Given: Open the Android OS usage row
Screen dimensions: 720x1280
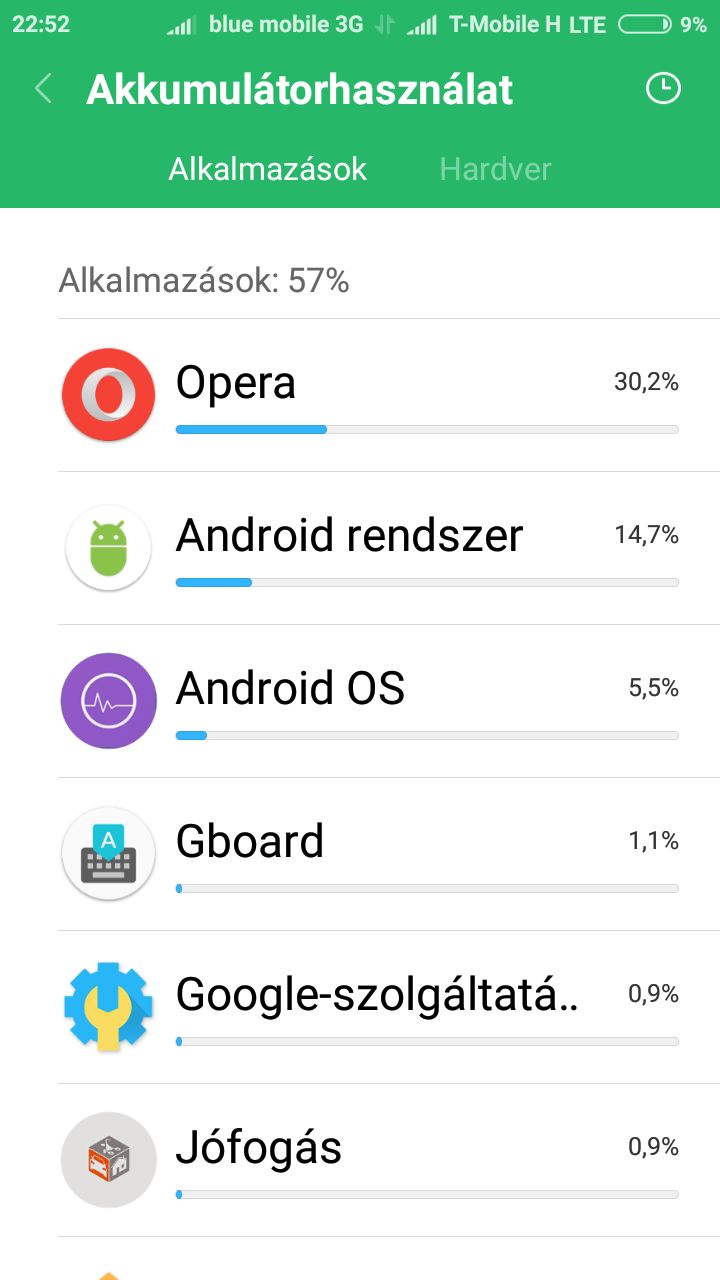Looking at the screenshot, I should (x=360, y=701).
